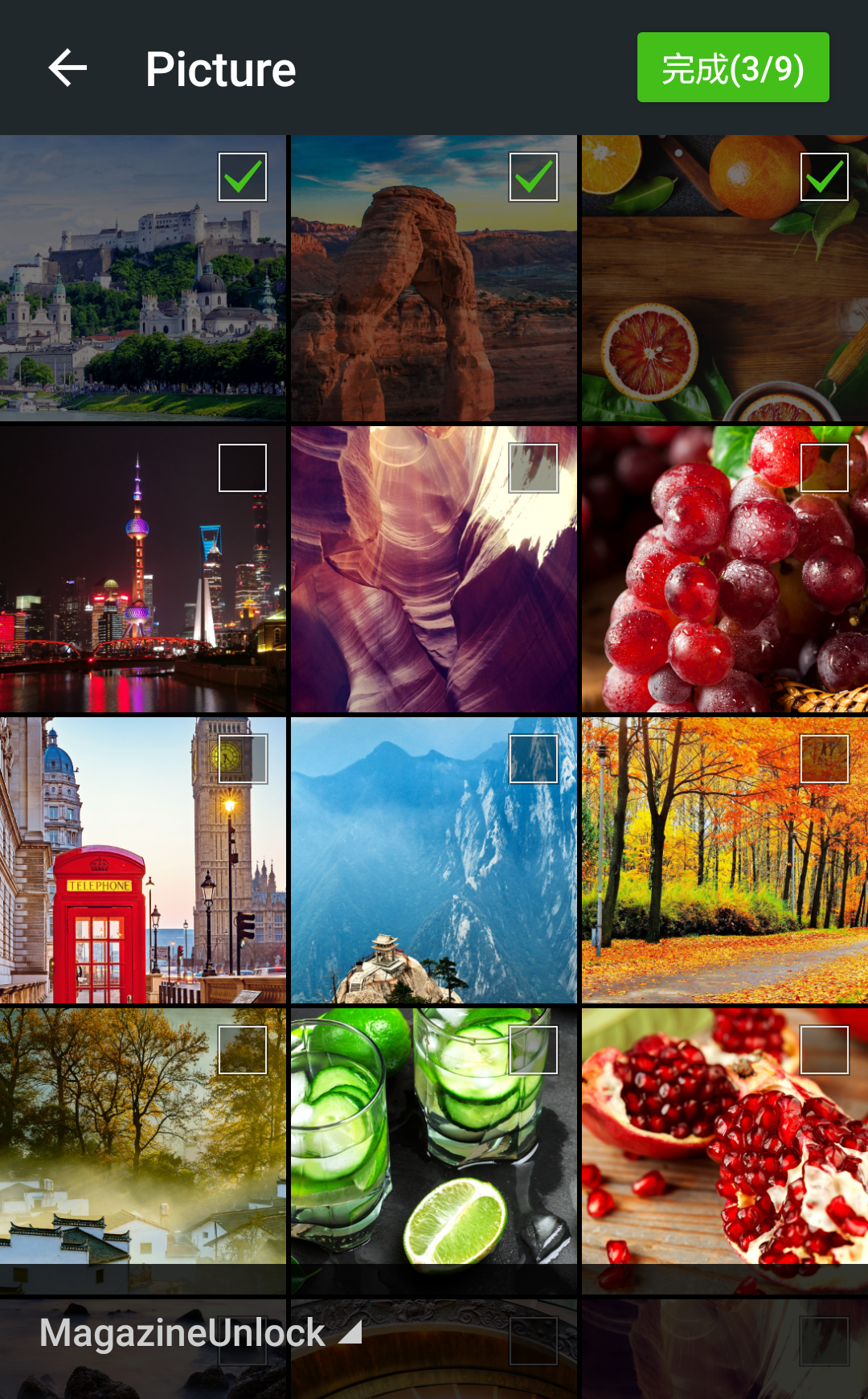
Task: Tick the cucumber lime drinks photo
Action: click(x=534, y=1050)
